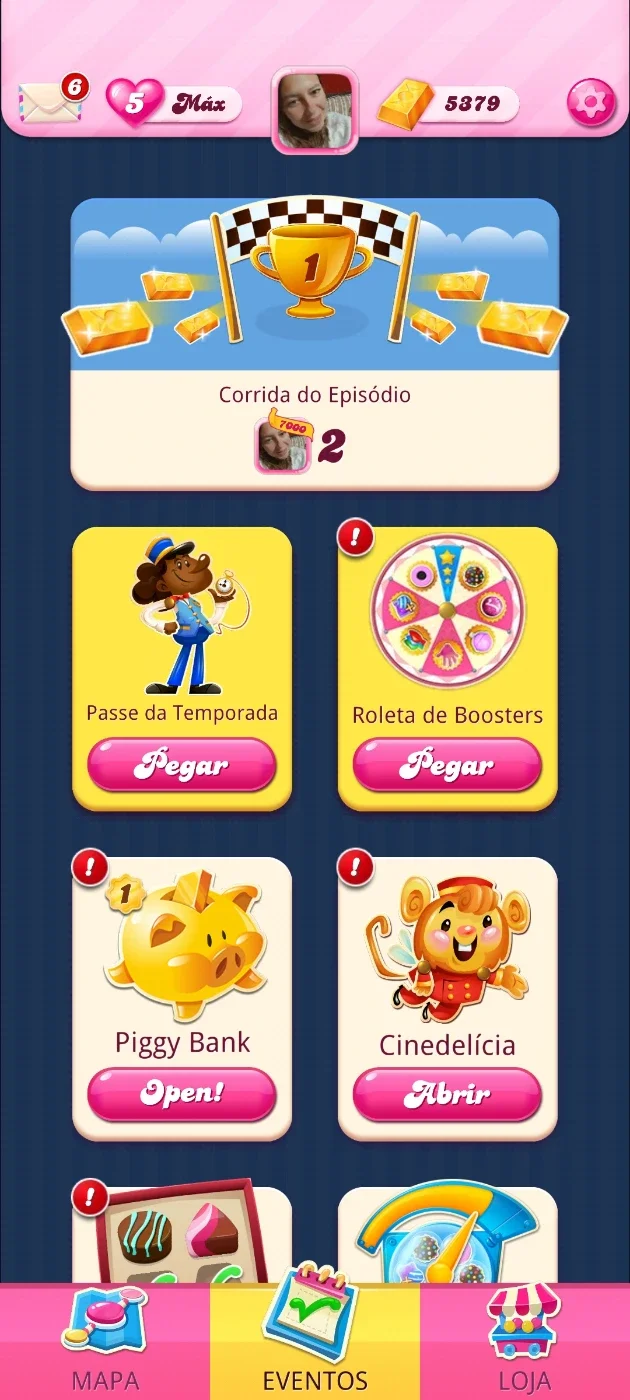630x1400 pixels.
Task: Tap Abrir on the Cinedelícia card
Action: point(447,1094)
